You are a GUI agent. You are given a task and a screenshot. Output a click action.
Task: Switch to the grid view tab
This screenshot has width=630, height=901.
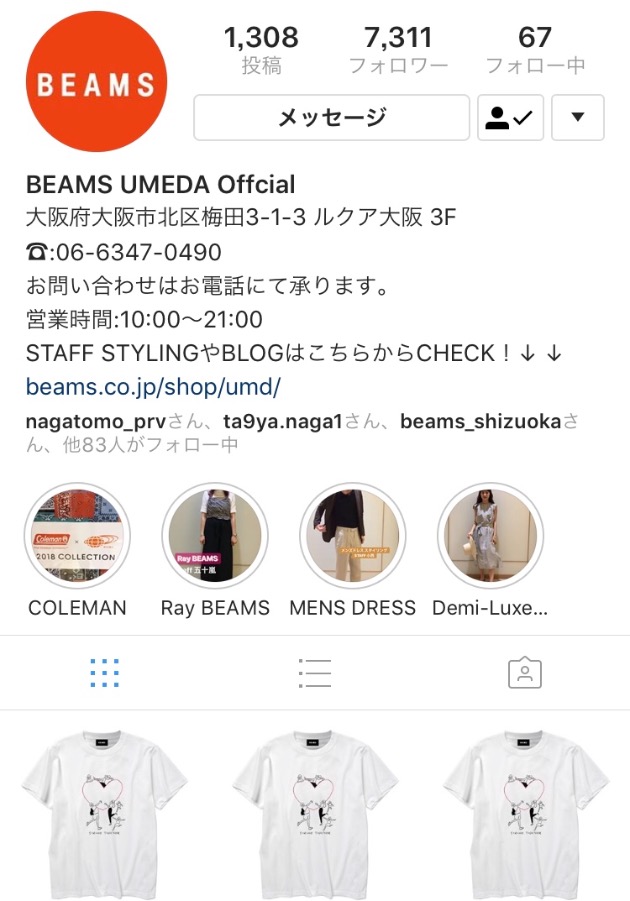(105, 673)
